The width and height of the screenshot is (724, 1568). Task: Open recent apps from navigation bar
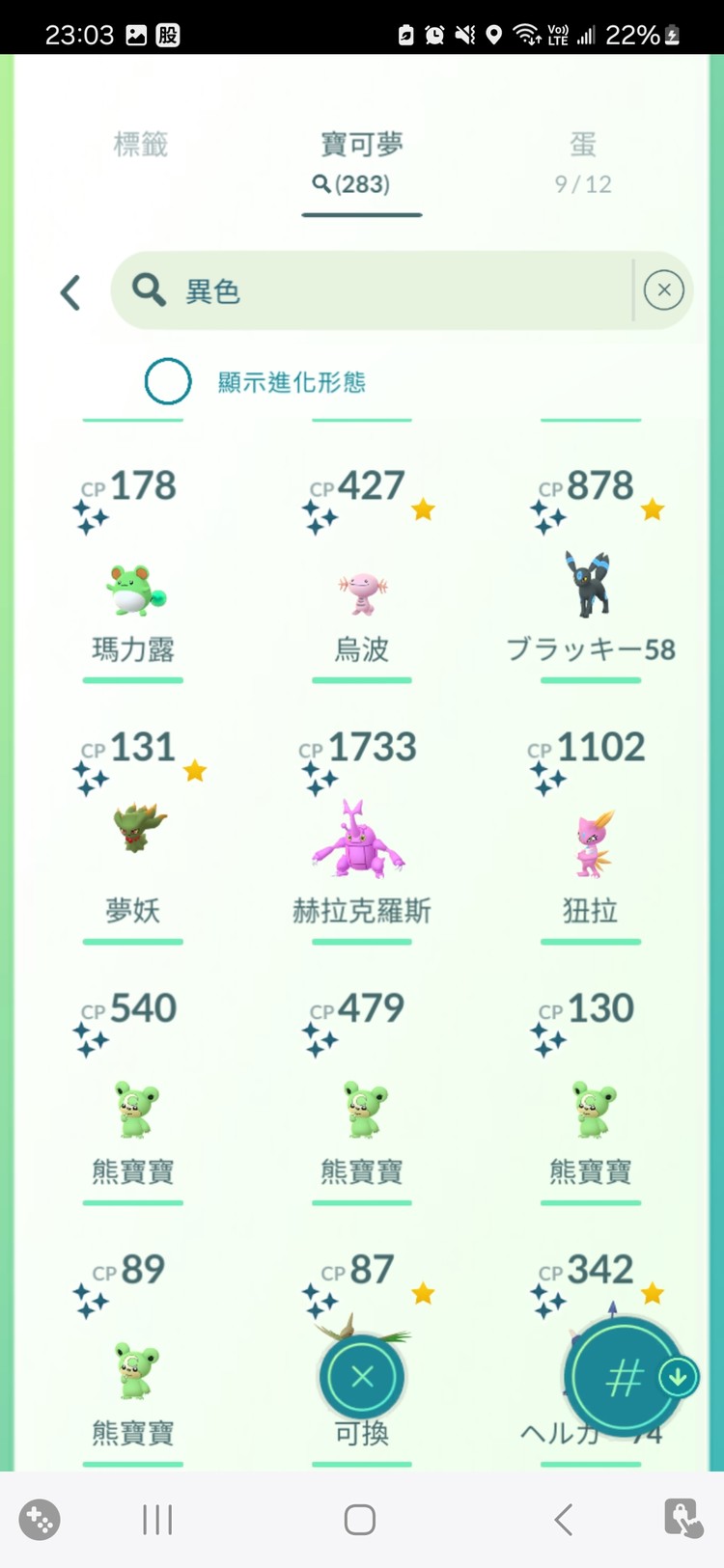pyautogui.click(x=157, y=1520)
